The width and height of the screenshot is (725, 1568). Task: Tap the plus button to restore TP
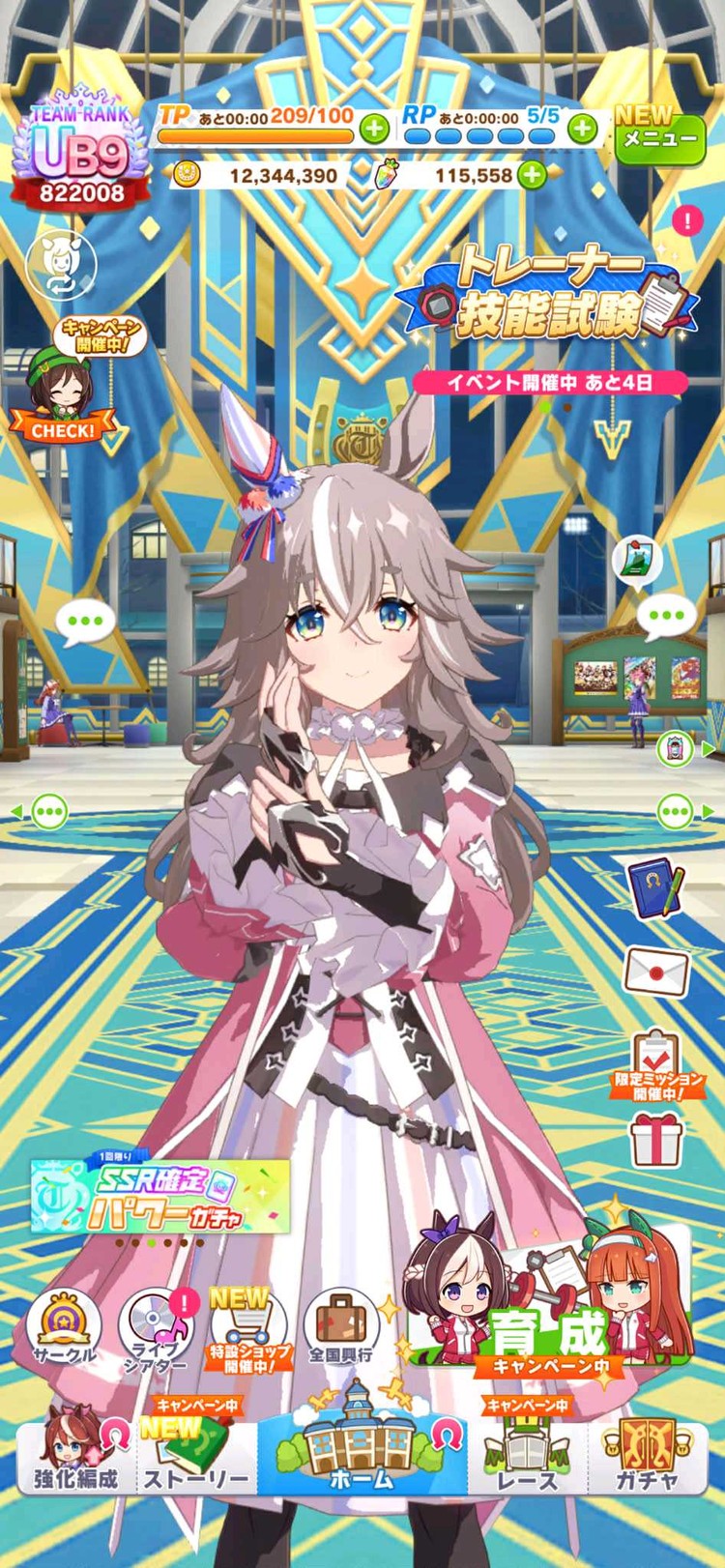click(x=374, y=128)
